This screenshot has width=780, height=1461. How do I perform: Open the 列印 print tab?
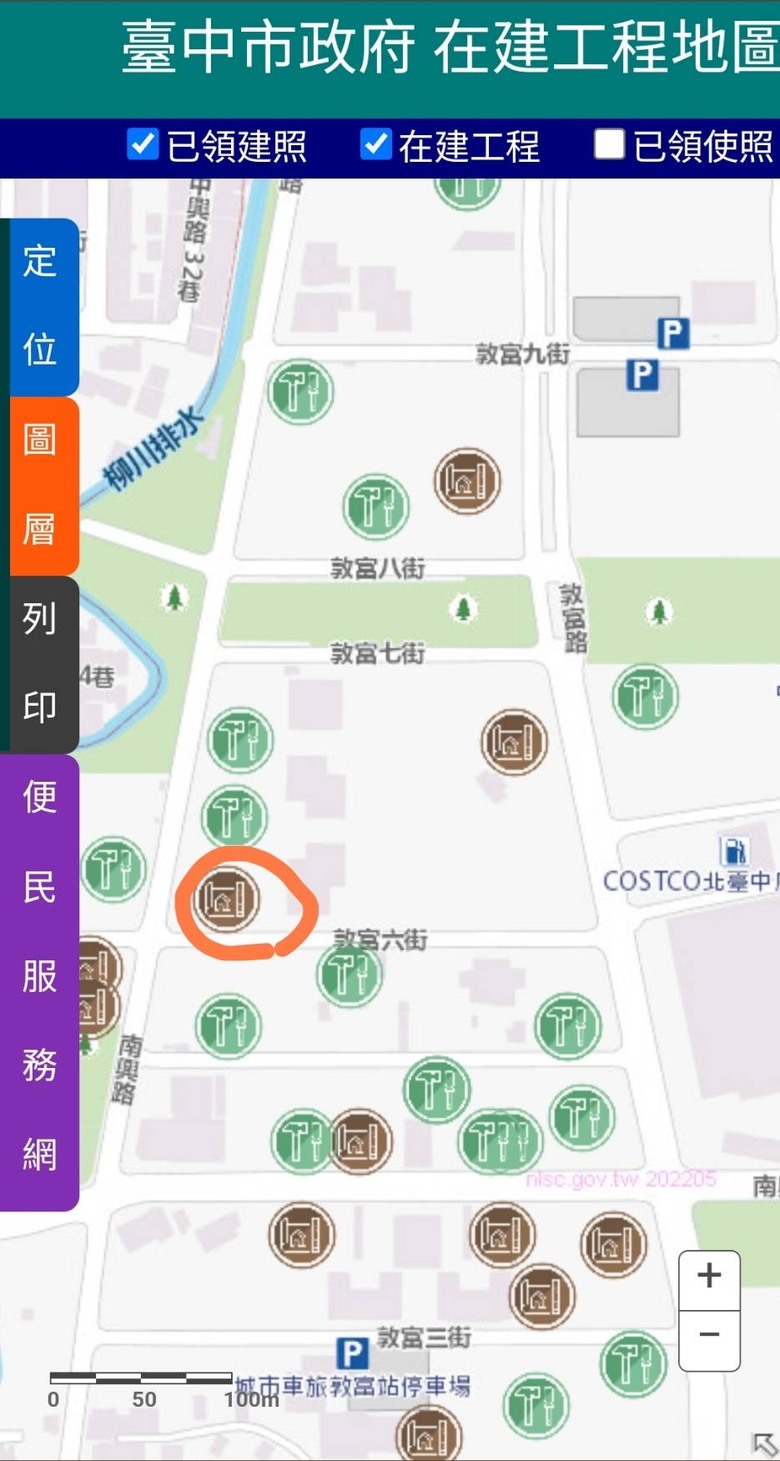point(40,664)
